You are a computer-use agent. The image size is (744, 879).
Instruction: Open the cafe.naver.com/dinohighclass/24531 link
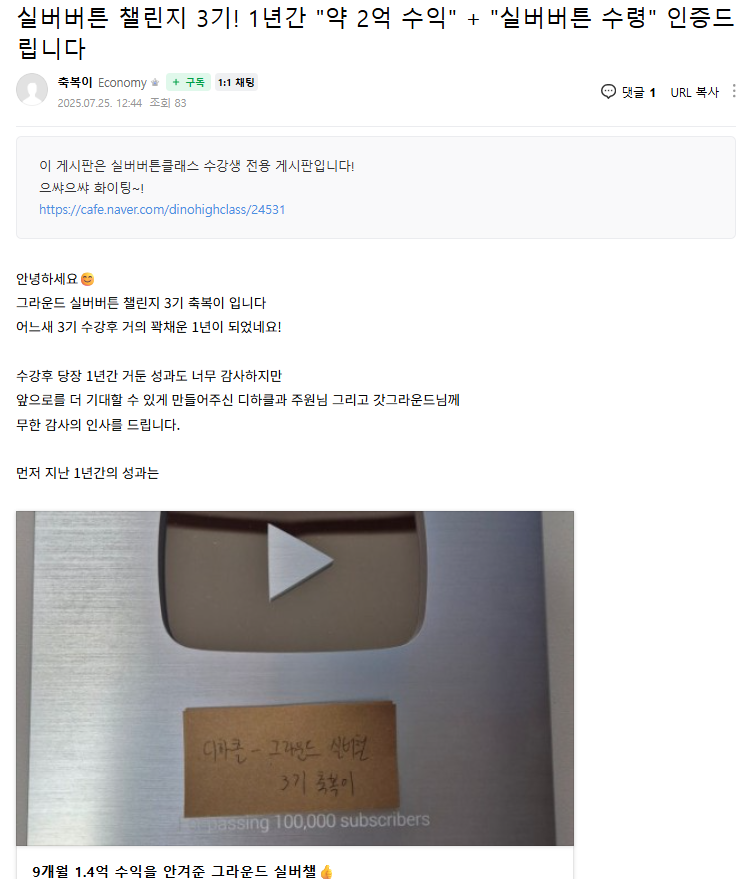(x=162, y=210)
